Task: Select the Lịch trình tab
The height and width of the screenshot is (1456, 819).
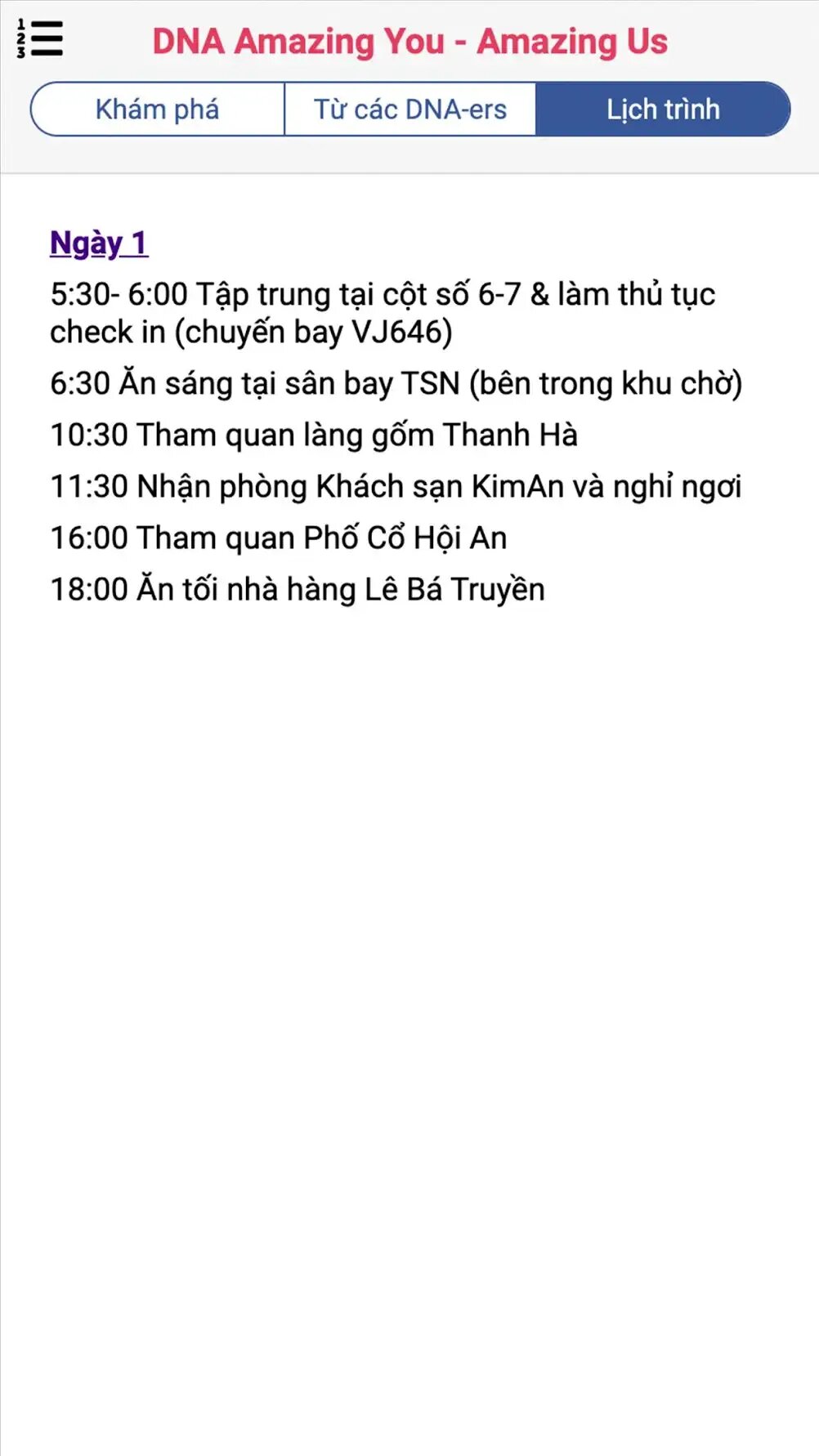Action: pos(662,109)
